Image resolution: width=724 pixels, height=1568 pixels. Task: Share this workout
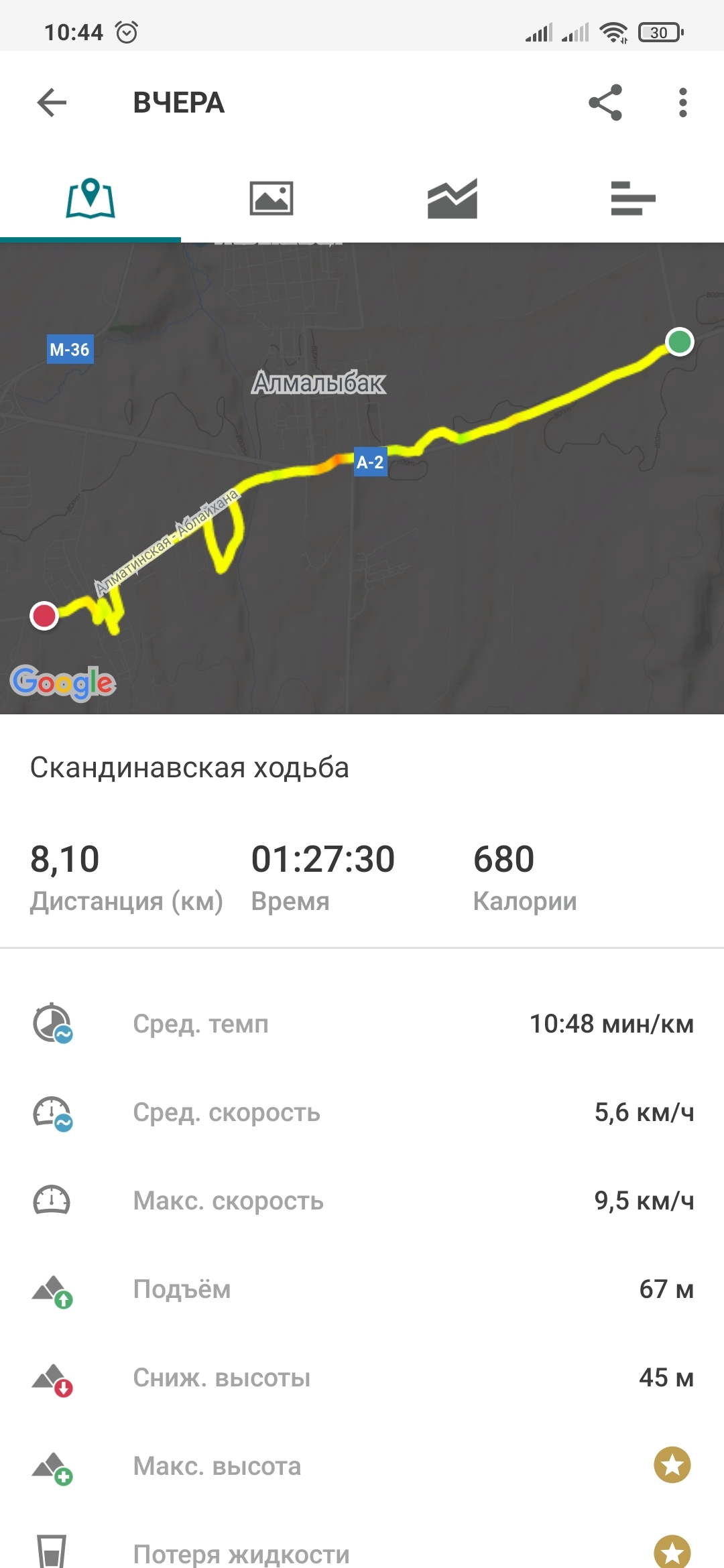605,103
